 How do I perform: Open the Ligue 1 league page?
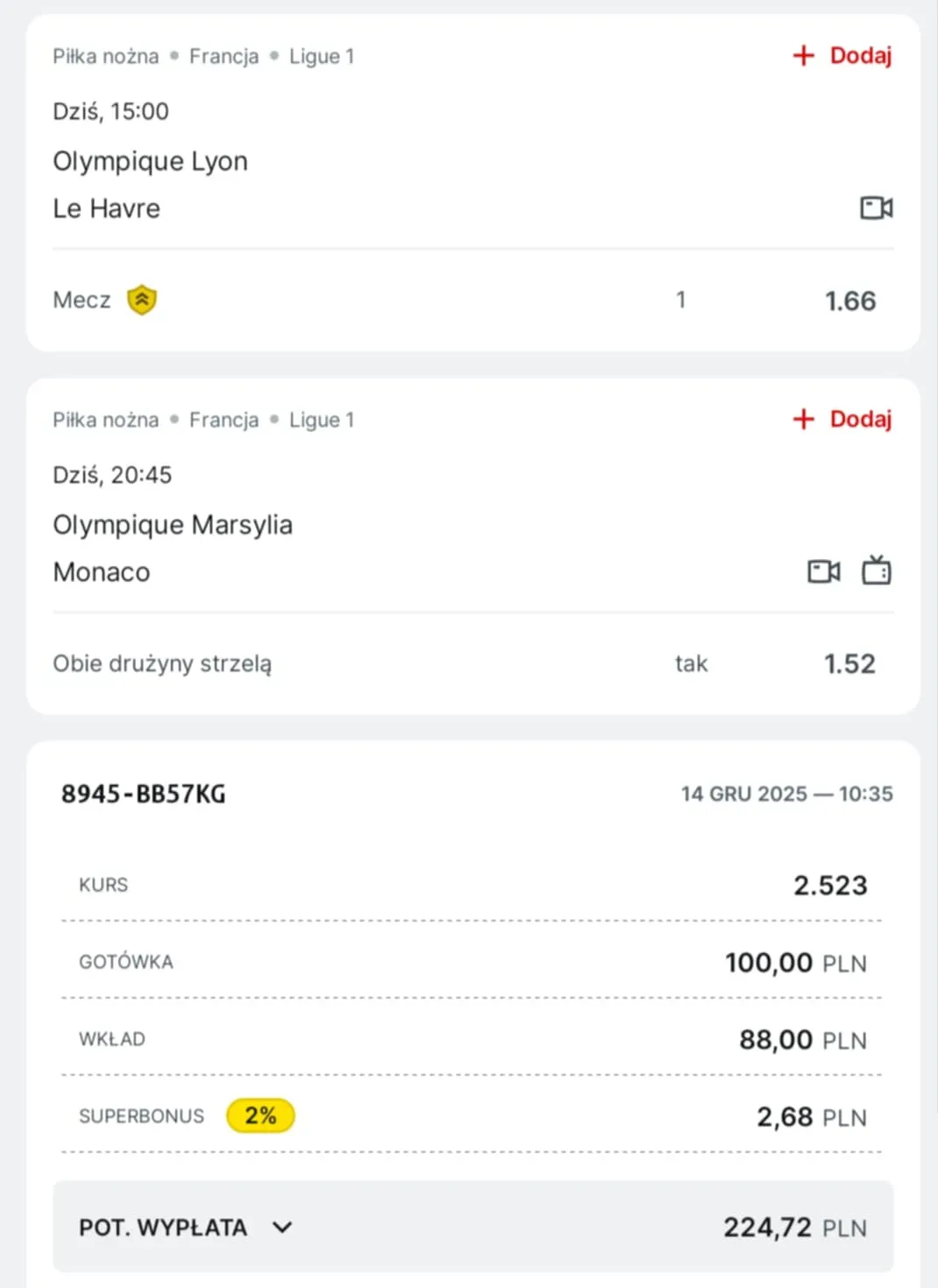click(x=322, y=55)
